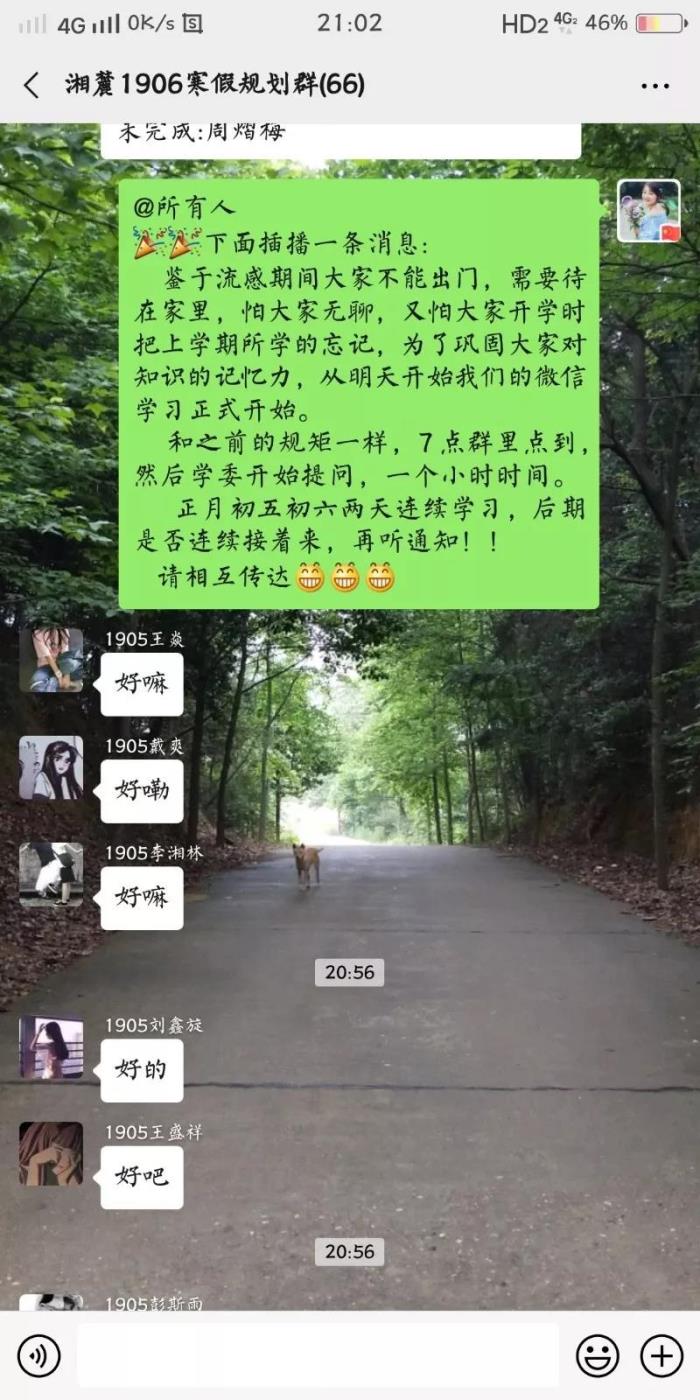Open the group chat overflow menu
The height and width of the screenshot is (1400, 700).
coord(655,86)
